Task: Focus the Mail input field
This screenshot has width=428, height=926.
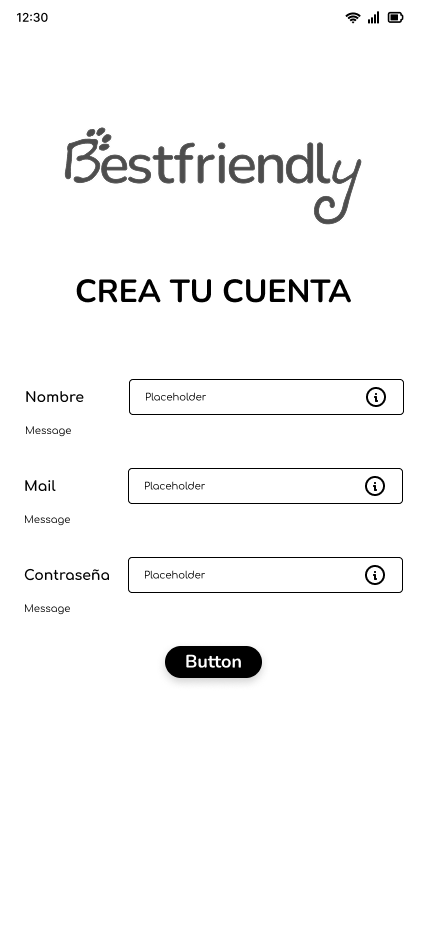Action: click(265, 486)
